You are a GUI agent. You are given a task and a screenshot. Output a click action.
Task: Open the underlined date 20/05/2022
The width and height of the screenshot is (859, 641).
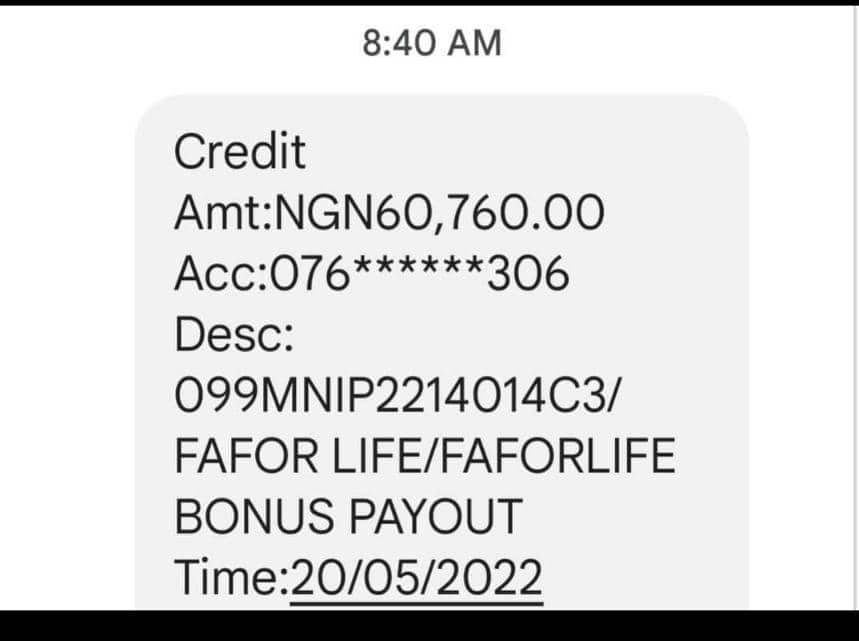coord(416,578)
